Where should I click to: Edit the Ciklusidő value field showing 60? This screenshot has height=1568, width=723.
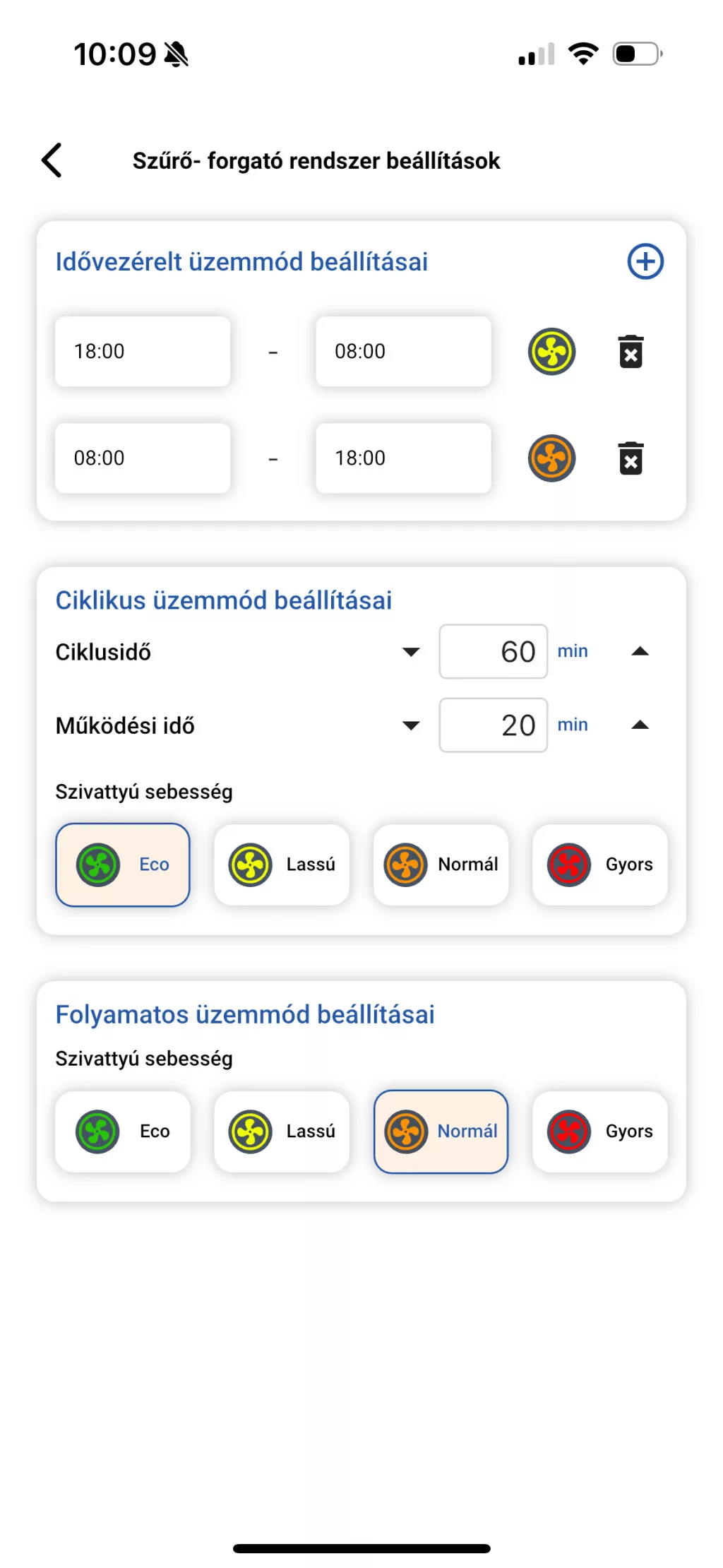(494, 651)
